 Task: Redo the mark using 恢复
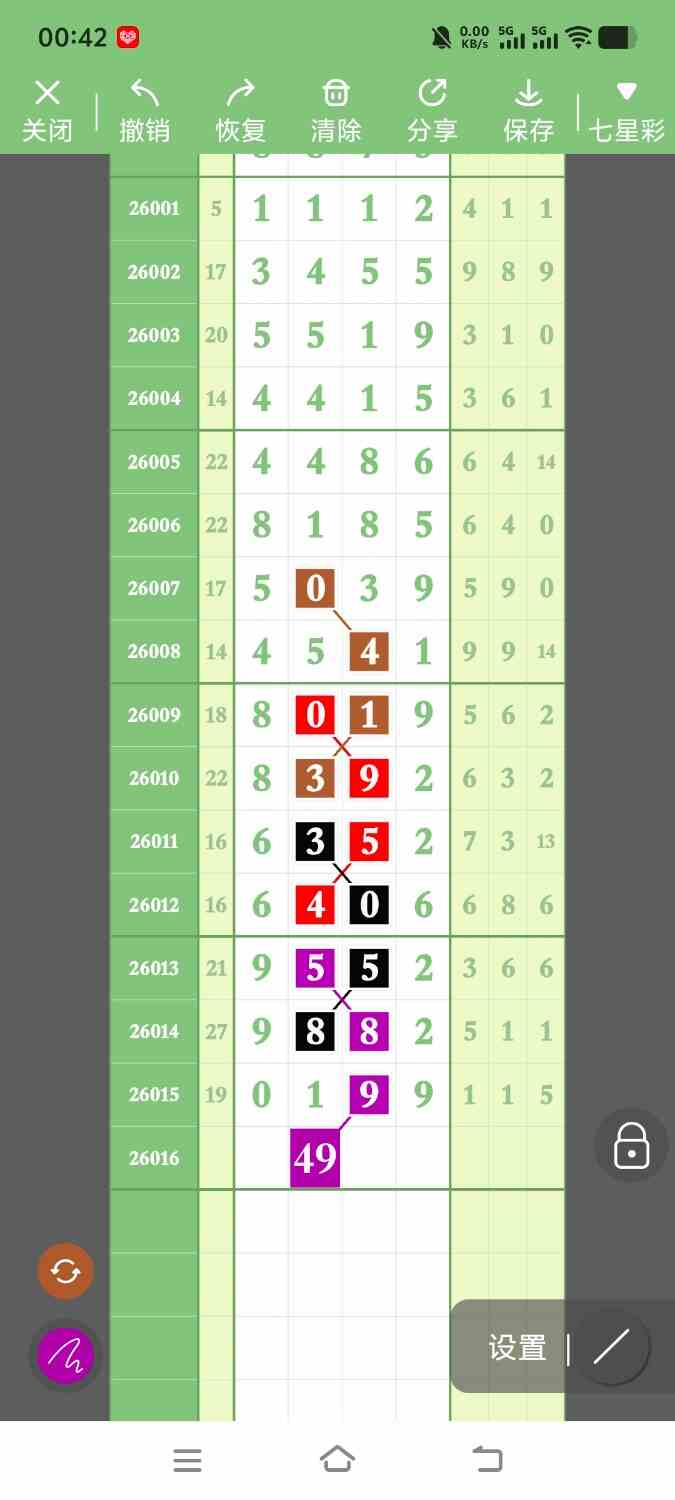click(240, 111)
